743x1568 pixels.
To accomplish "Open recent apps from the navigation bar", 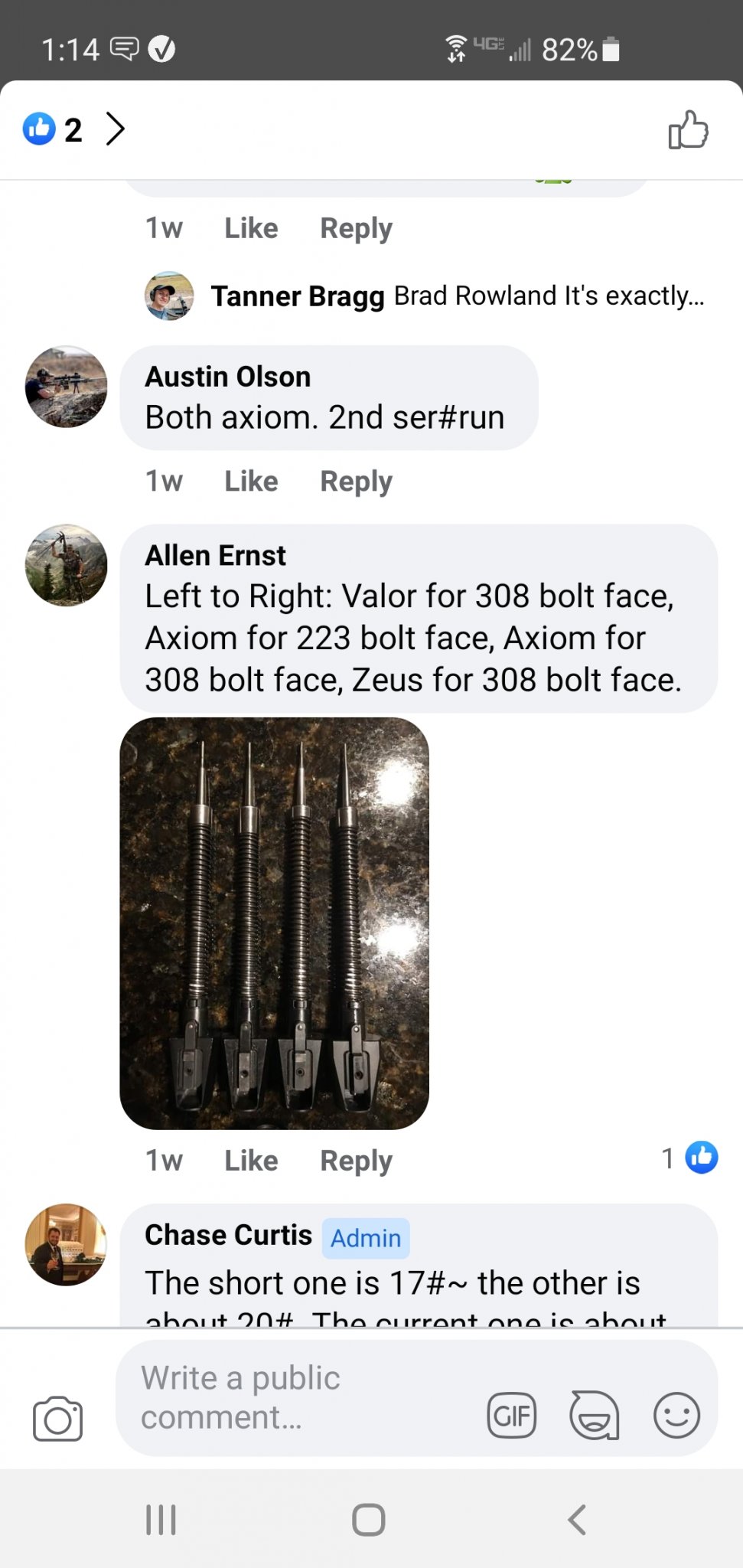I will (x=161, y=1520).
